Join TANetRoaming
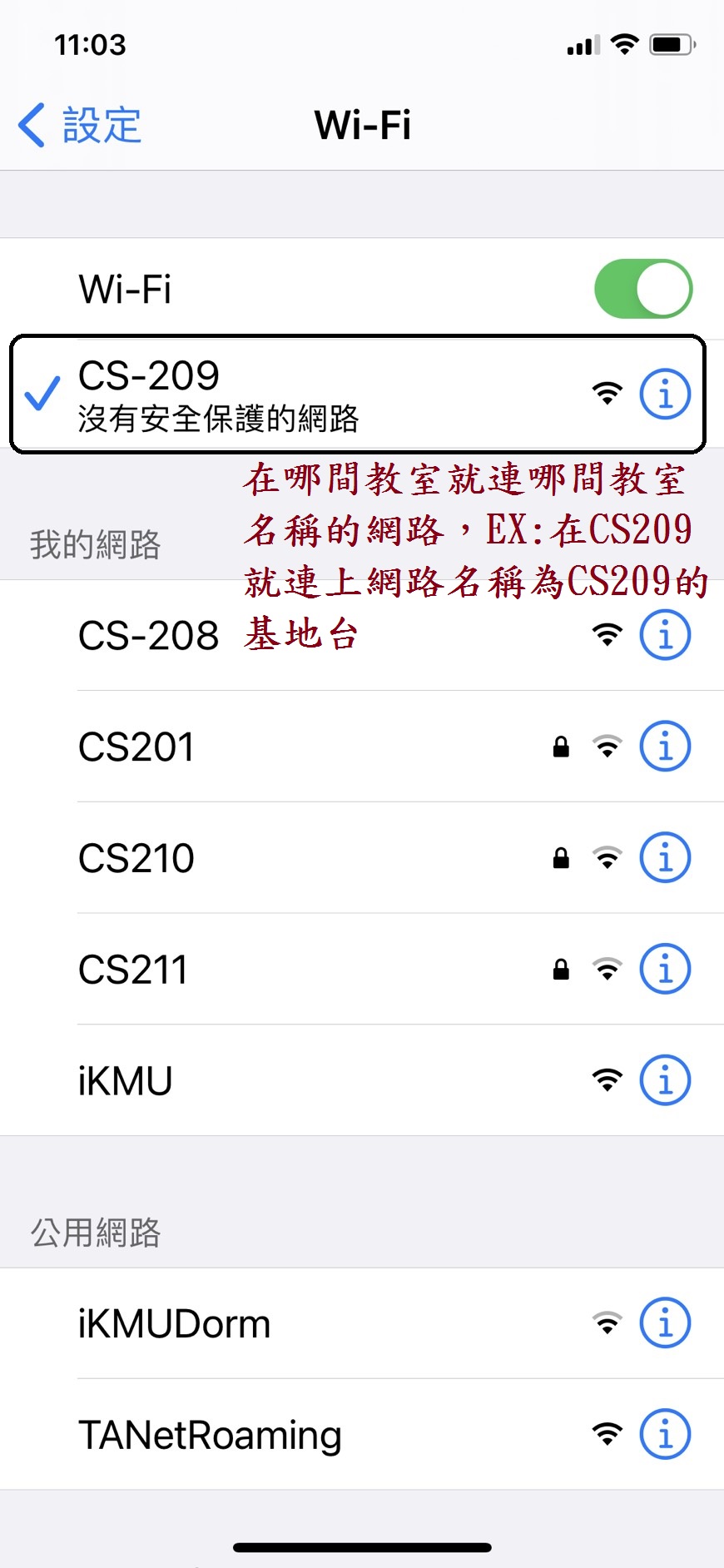Screen dimensions: 724x1568 [x=362, y=1435]
